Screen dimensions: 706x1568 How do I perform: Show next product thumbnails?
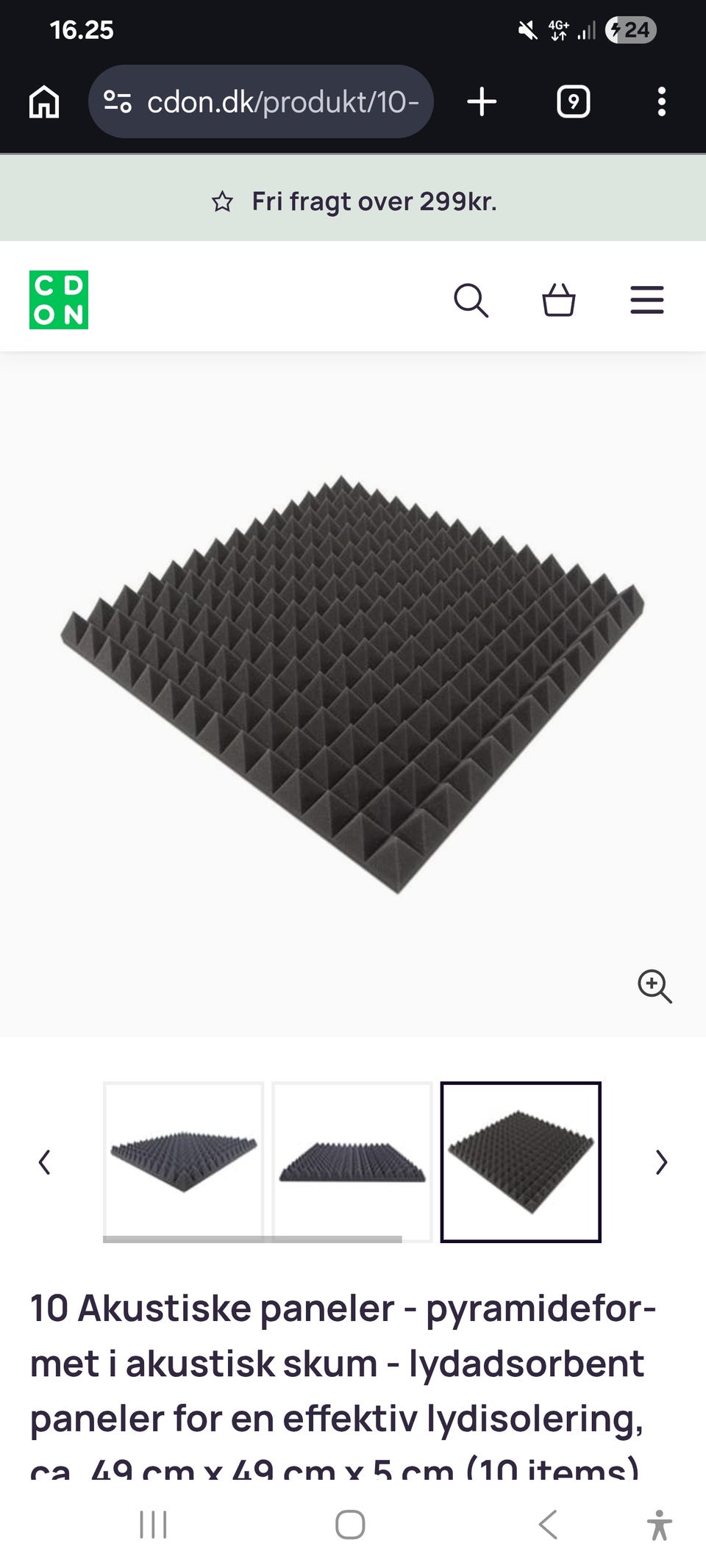(x=661, y=1162)
